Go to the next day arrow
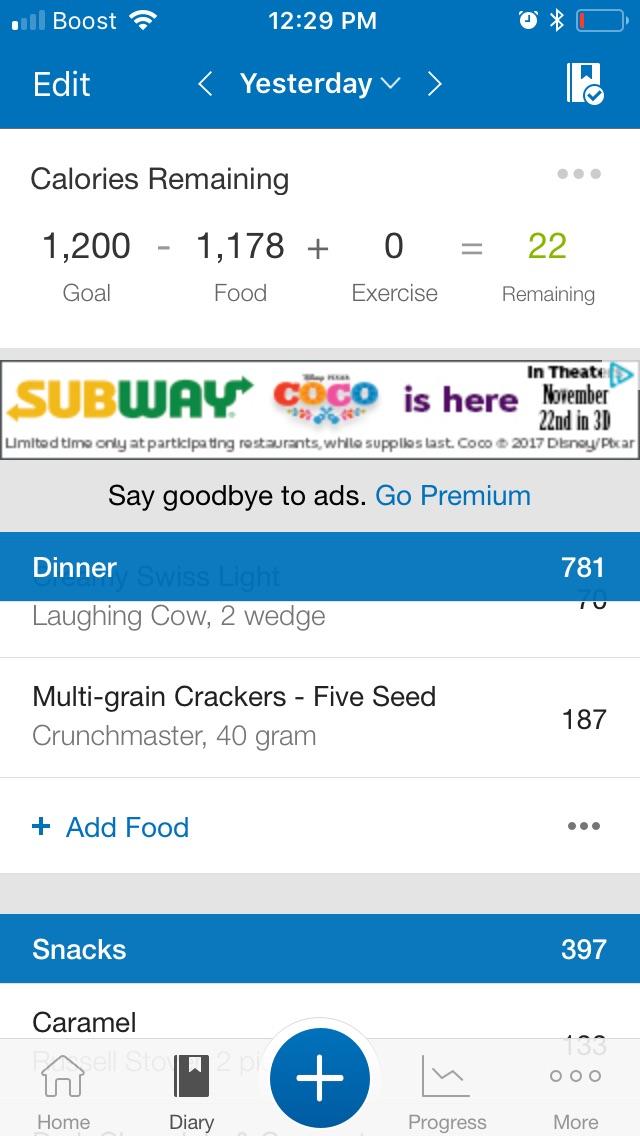 (x=434, y=84)
